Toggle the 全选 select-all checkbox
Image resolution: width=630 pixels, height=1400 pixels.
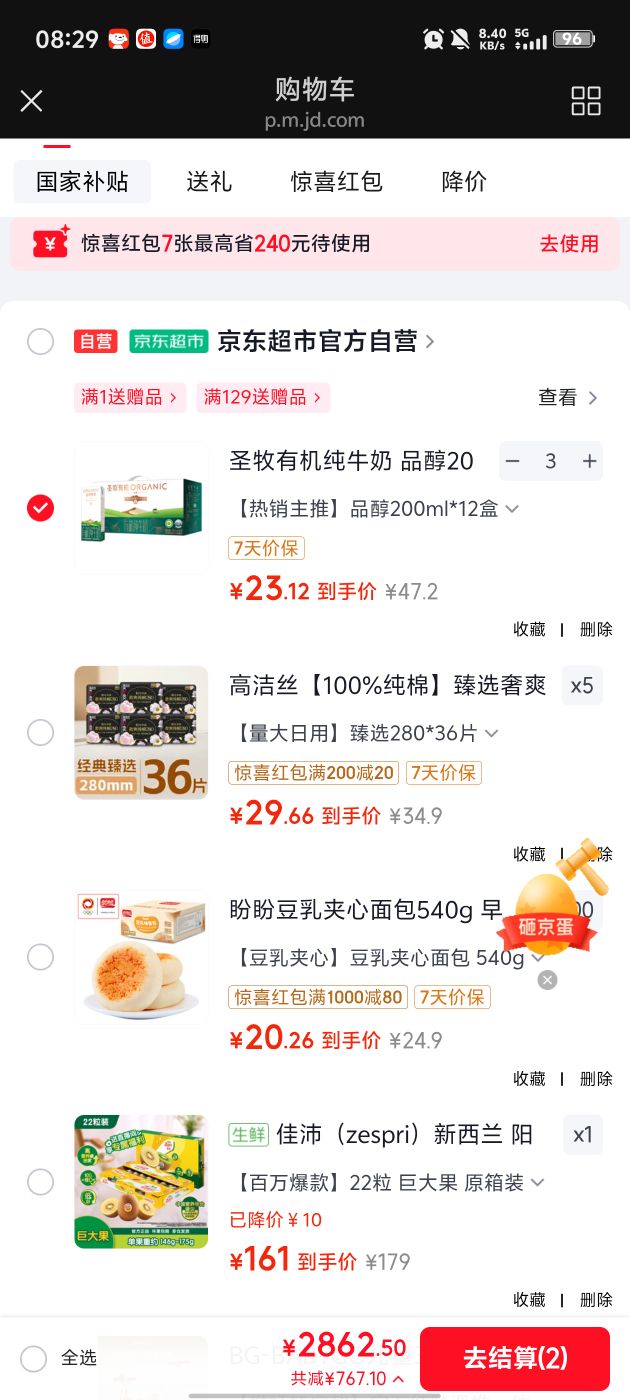click(x=34, y=1358)
